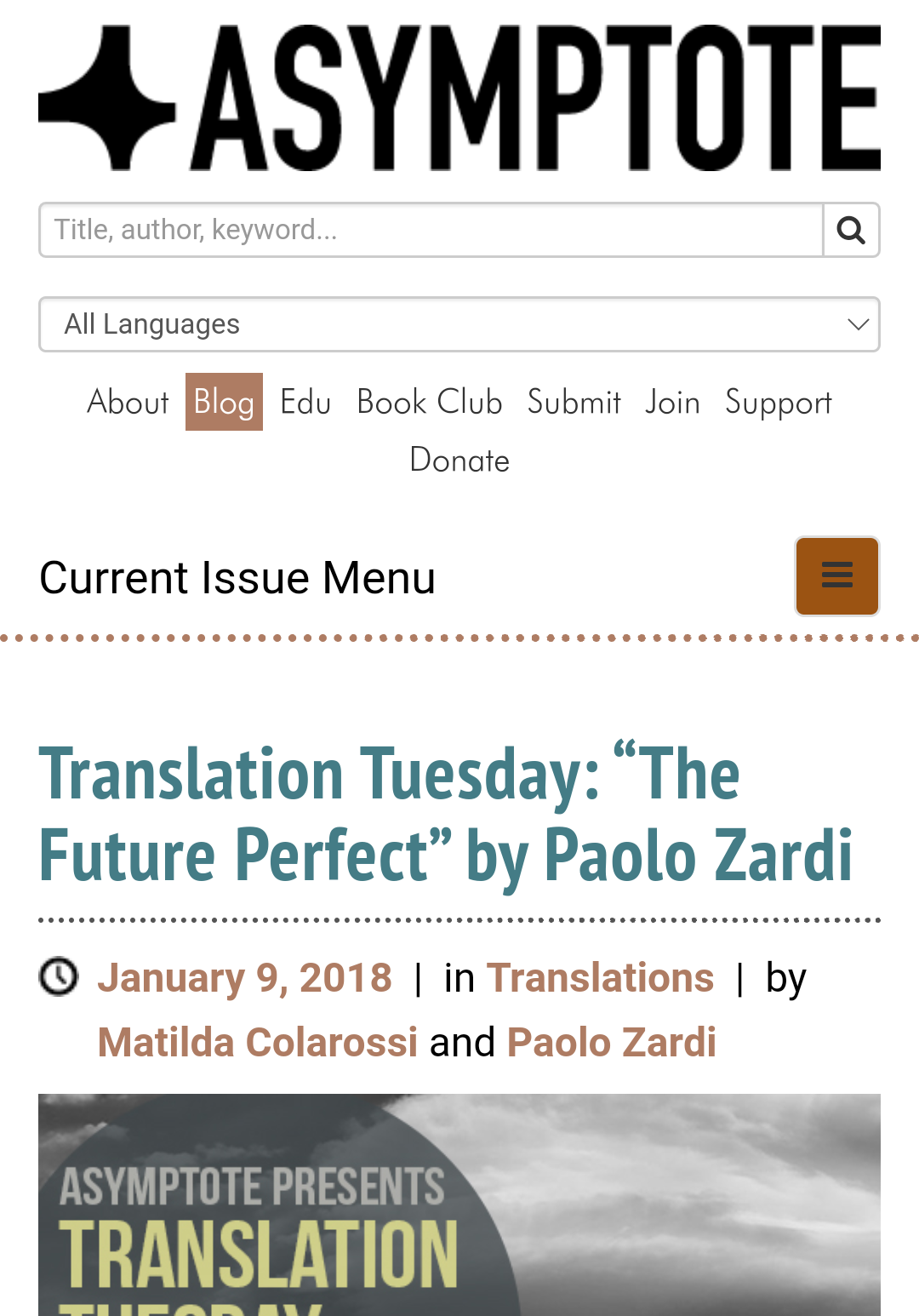View Matilda Colarossi's author page
The image size is (919, 1316).
(x=258, y=1042)
